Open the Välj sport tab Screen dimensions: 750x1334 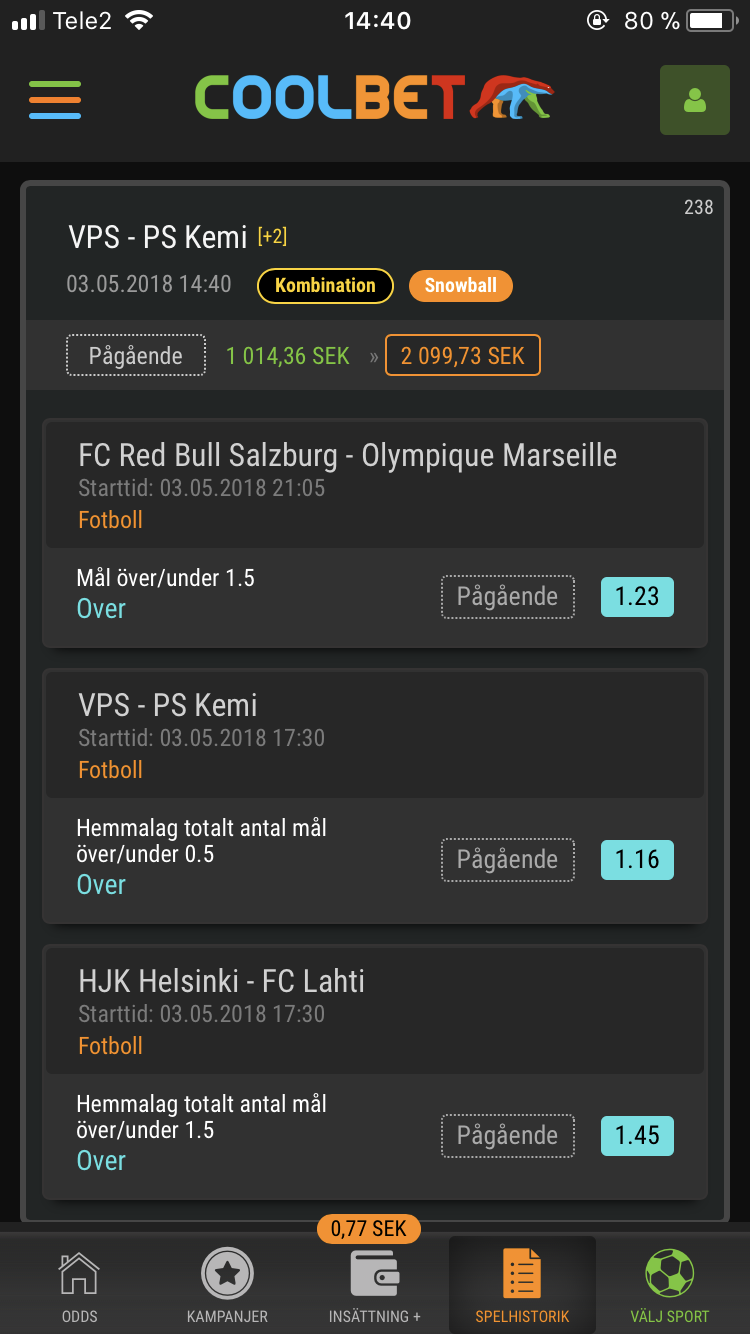(669, 1286)
